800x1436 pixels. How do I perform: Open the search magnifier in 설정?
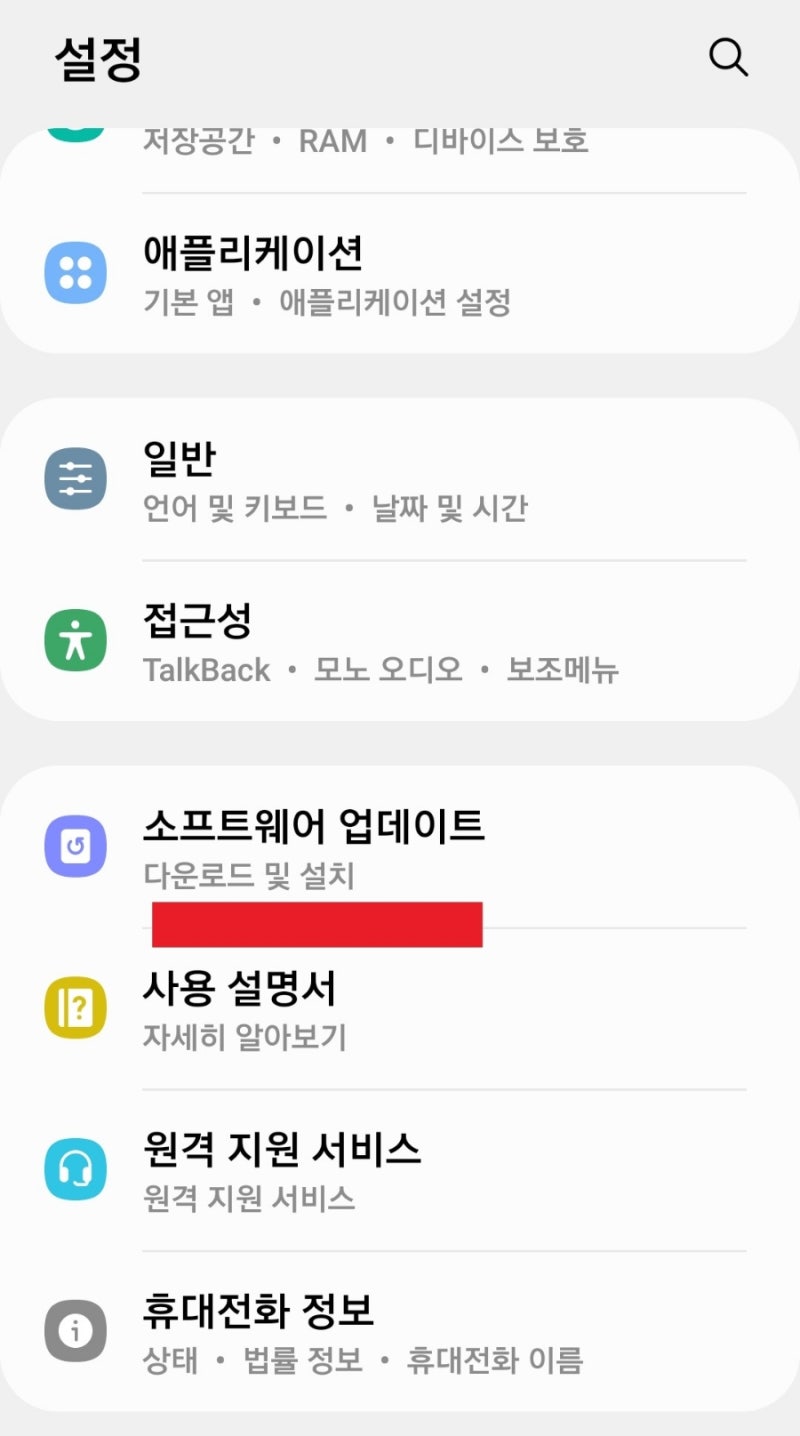[728, 57]
